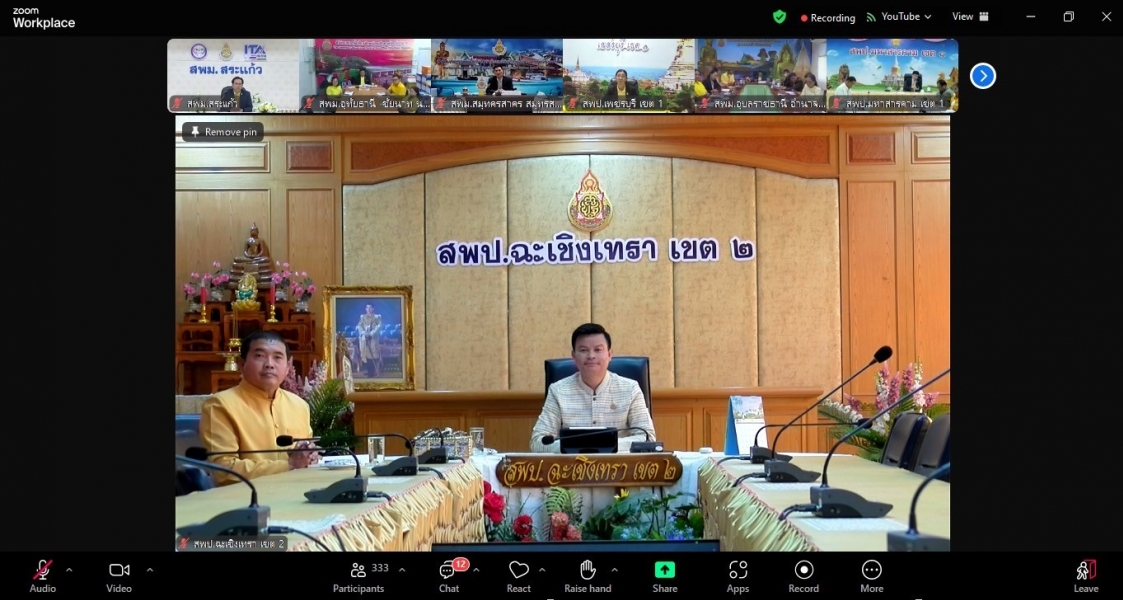Show next participants with the blue arrow
Viewport: 1123px width, 600px height.
click(983, 76)
